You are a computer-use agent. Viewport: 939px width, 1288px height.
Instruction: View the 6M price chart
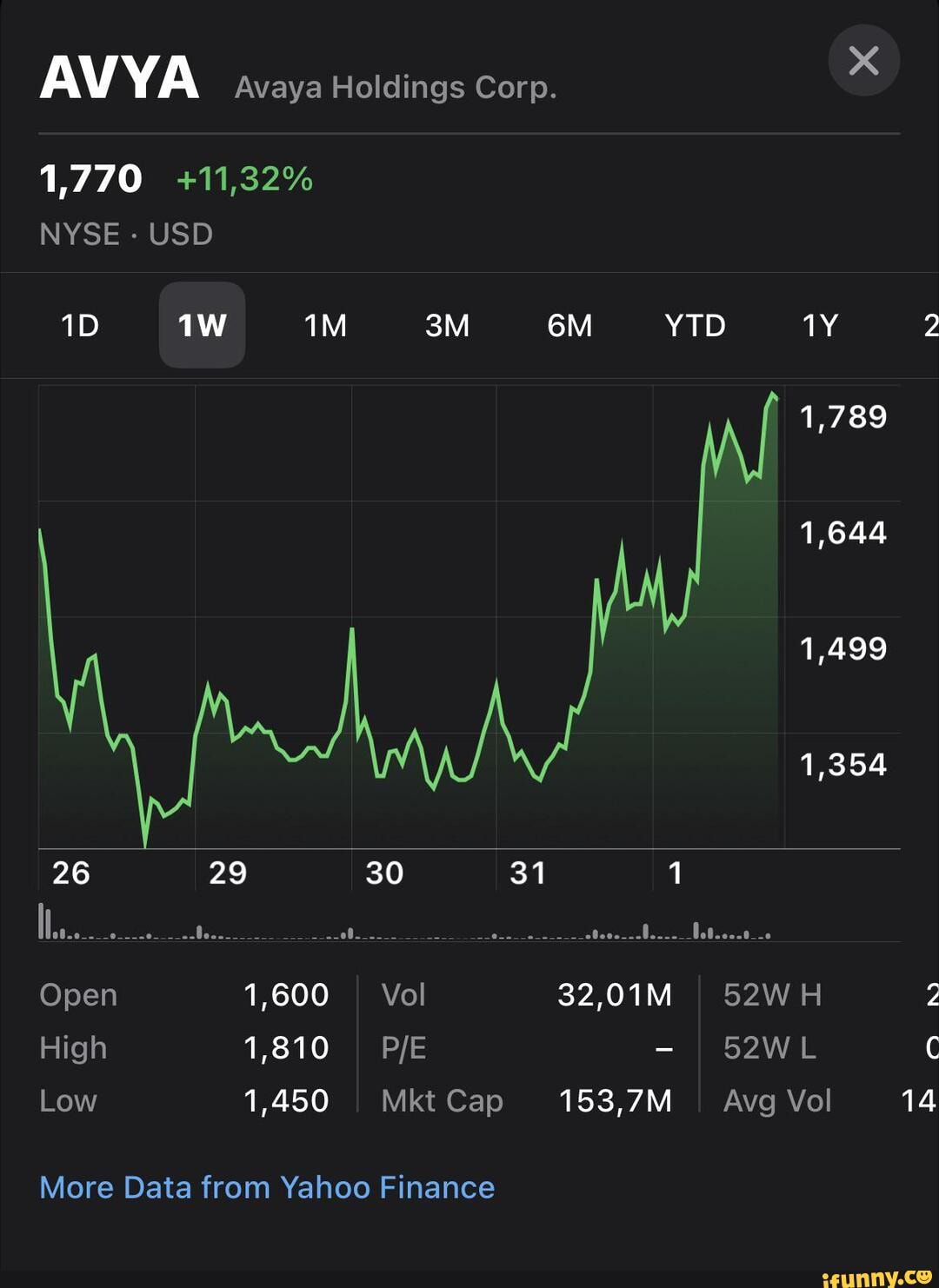569,326
